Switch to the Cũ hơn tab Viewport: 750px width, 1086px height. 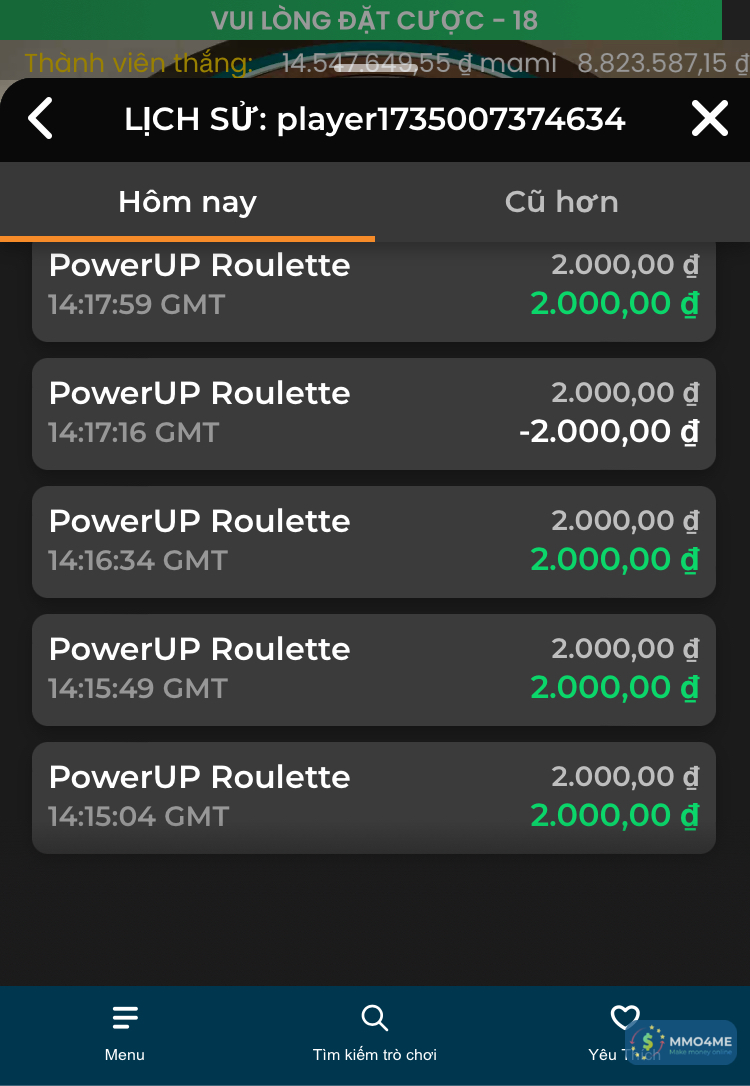coord(561,202)
